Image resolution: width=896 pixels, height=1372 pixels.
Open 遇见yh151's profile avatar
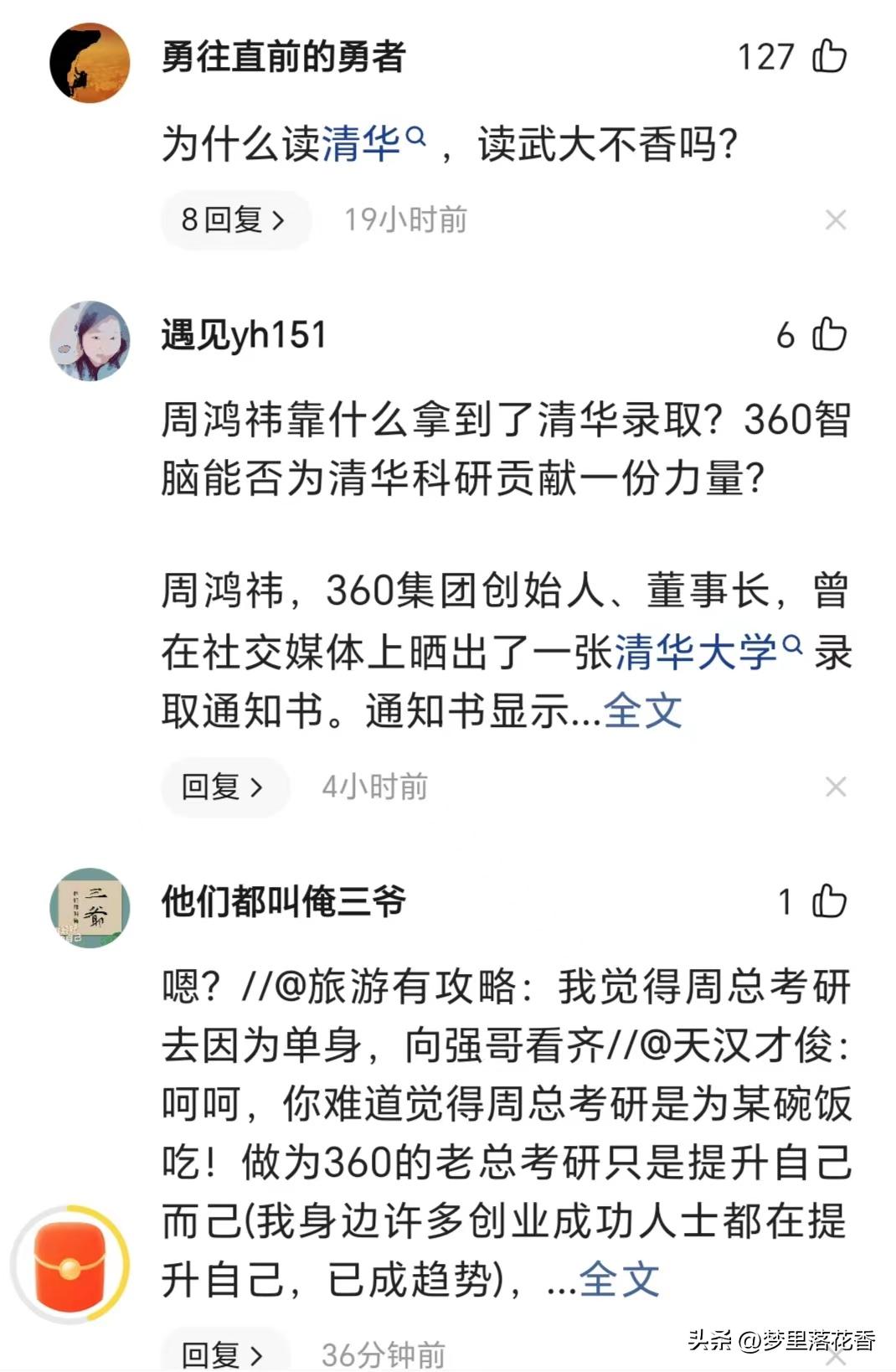pos(92,339)
